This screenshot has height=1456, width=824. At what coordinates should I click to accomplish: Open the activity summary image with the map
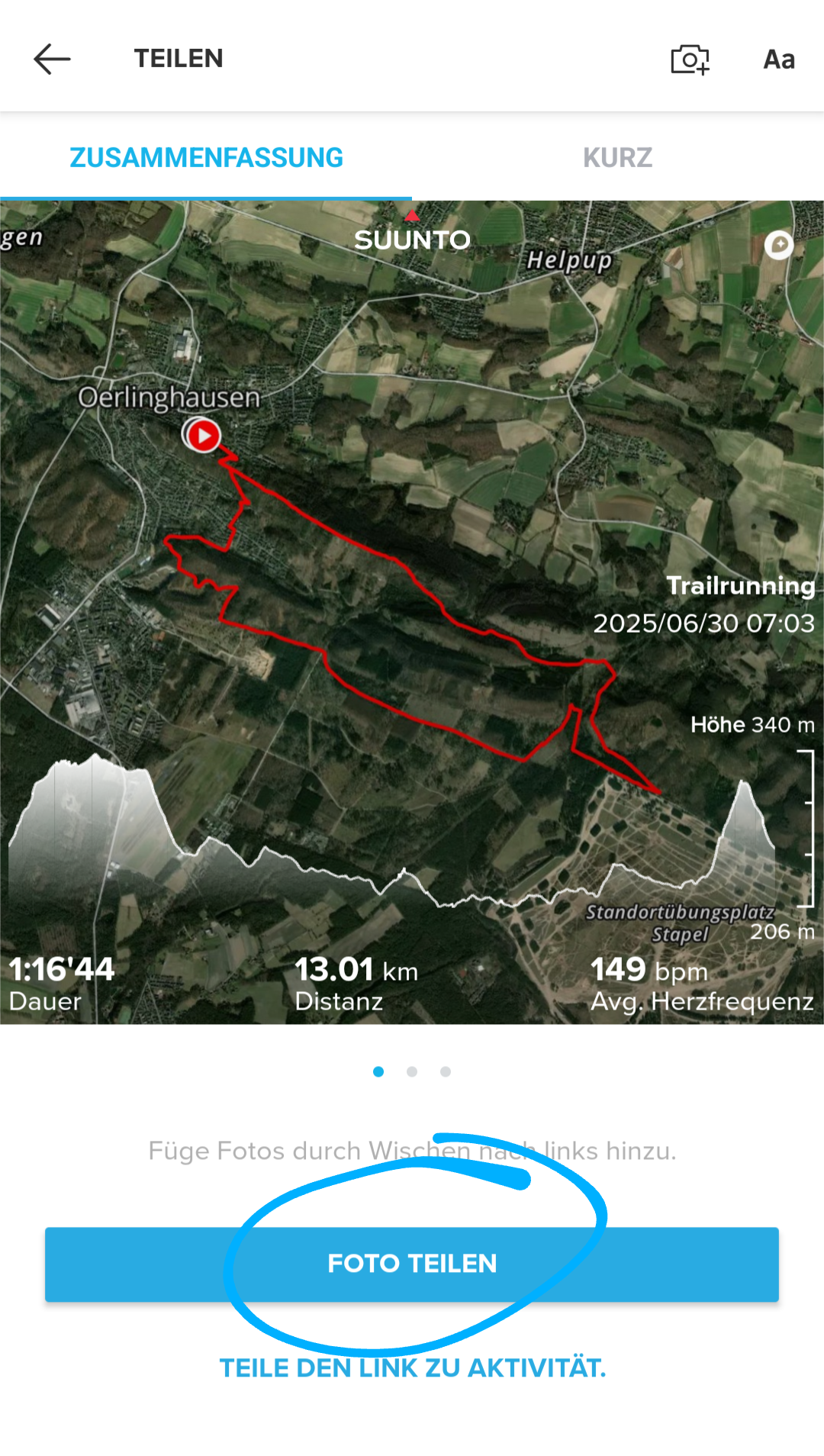pyautogui.click(x=412, y=612)
